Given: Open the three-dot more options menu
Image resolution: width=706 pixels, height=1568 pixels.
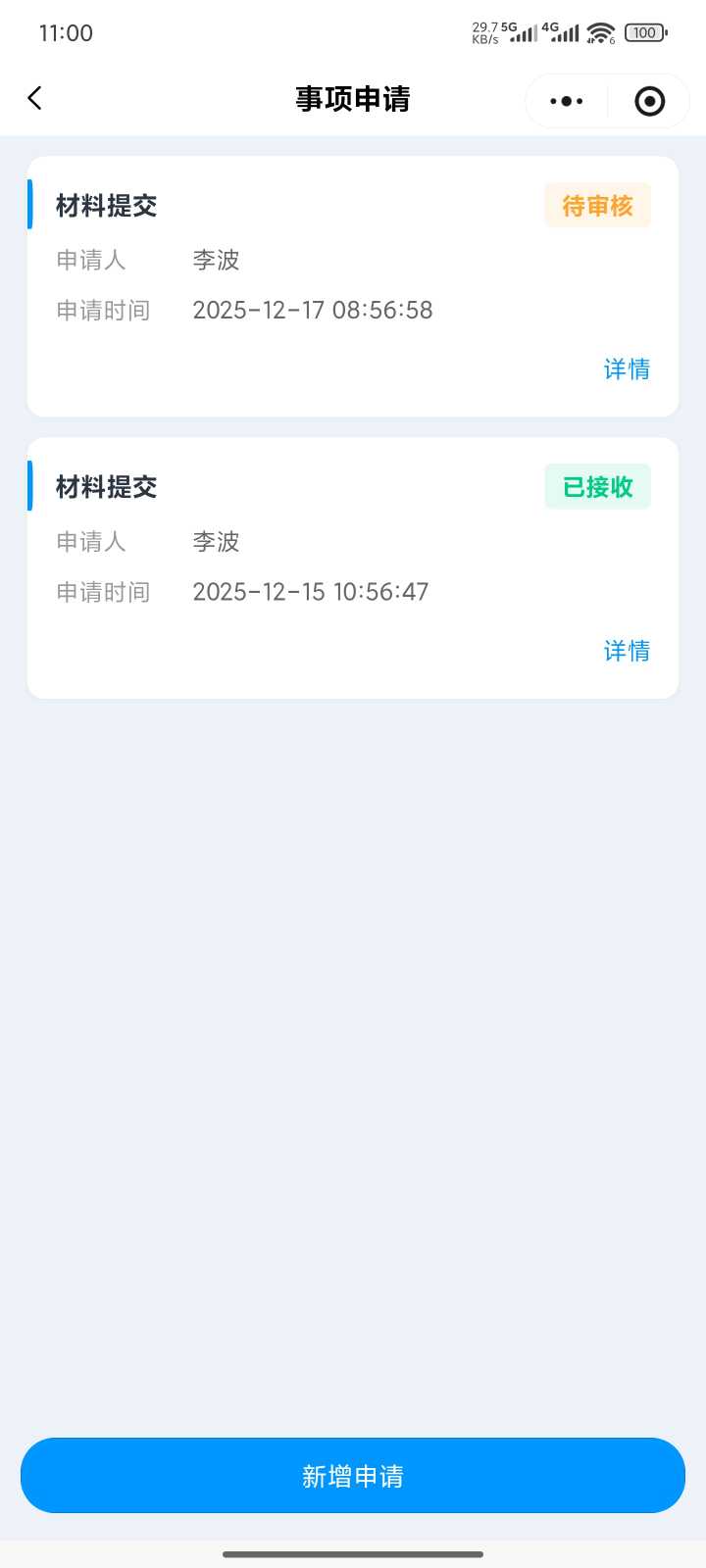Looking at the screenshot, I should [565, 100].
